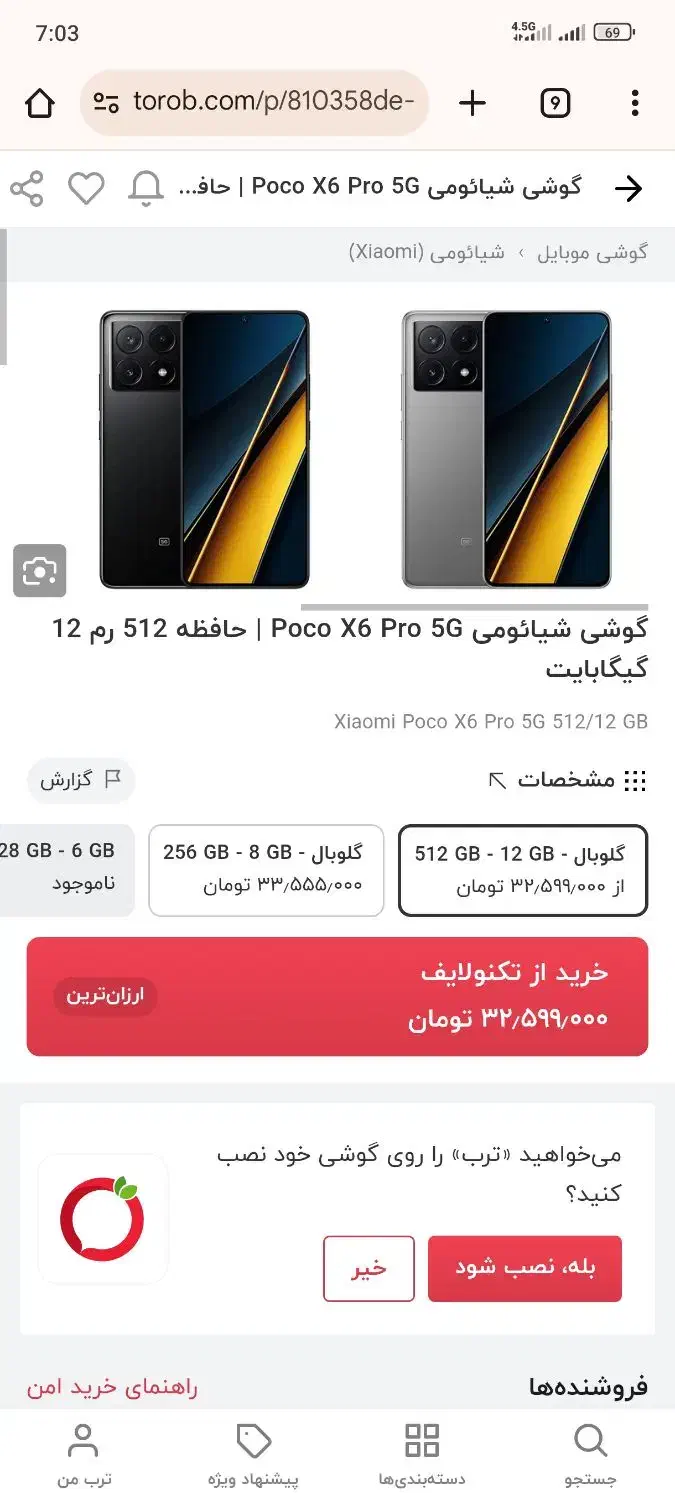Enable the price alert bell
This screenshot has width=675, height=1500.
point(146,188)
